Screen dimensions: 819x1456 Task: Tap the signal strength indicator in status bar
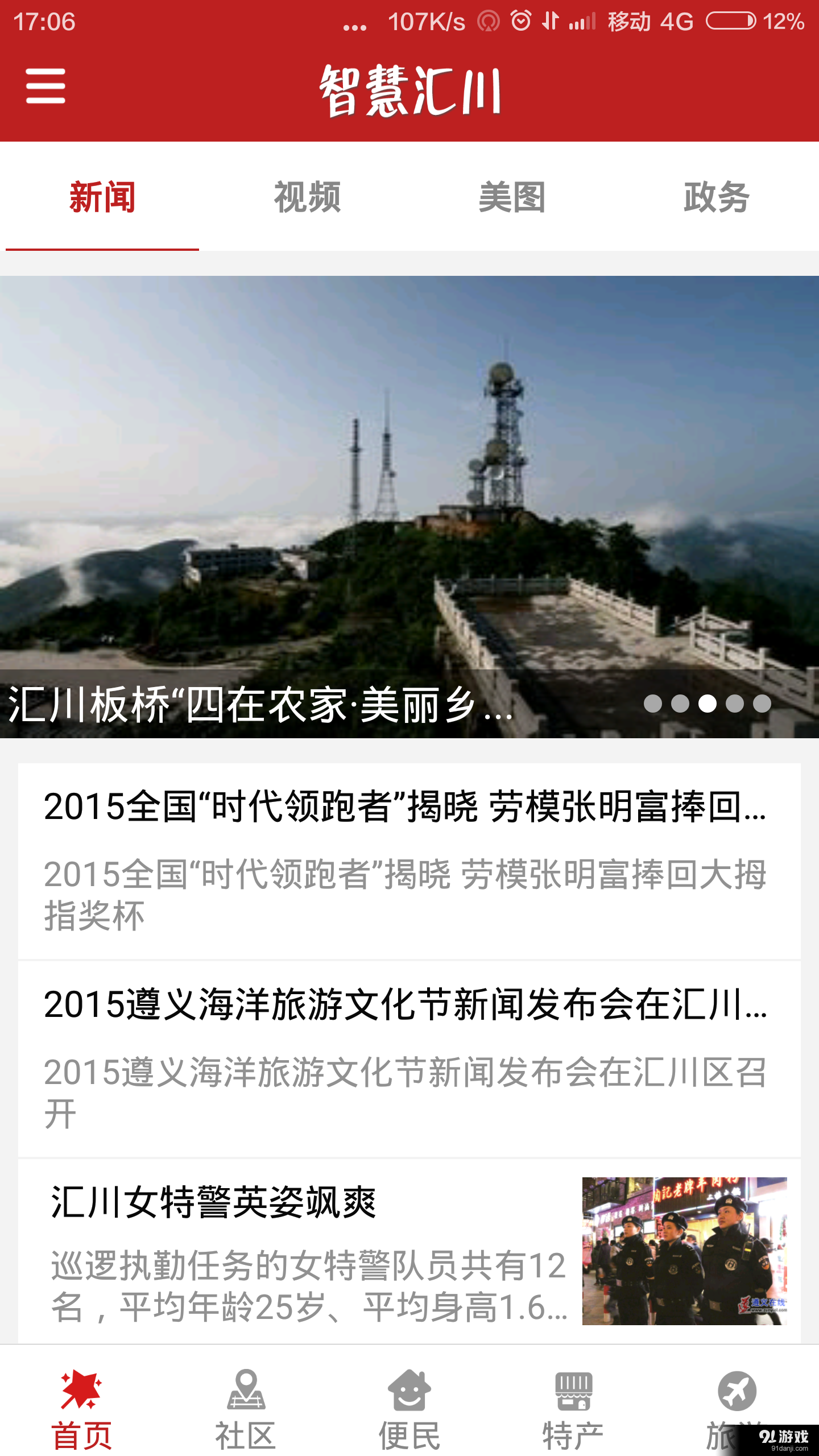[x=580, y=22]
